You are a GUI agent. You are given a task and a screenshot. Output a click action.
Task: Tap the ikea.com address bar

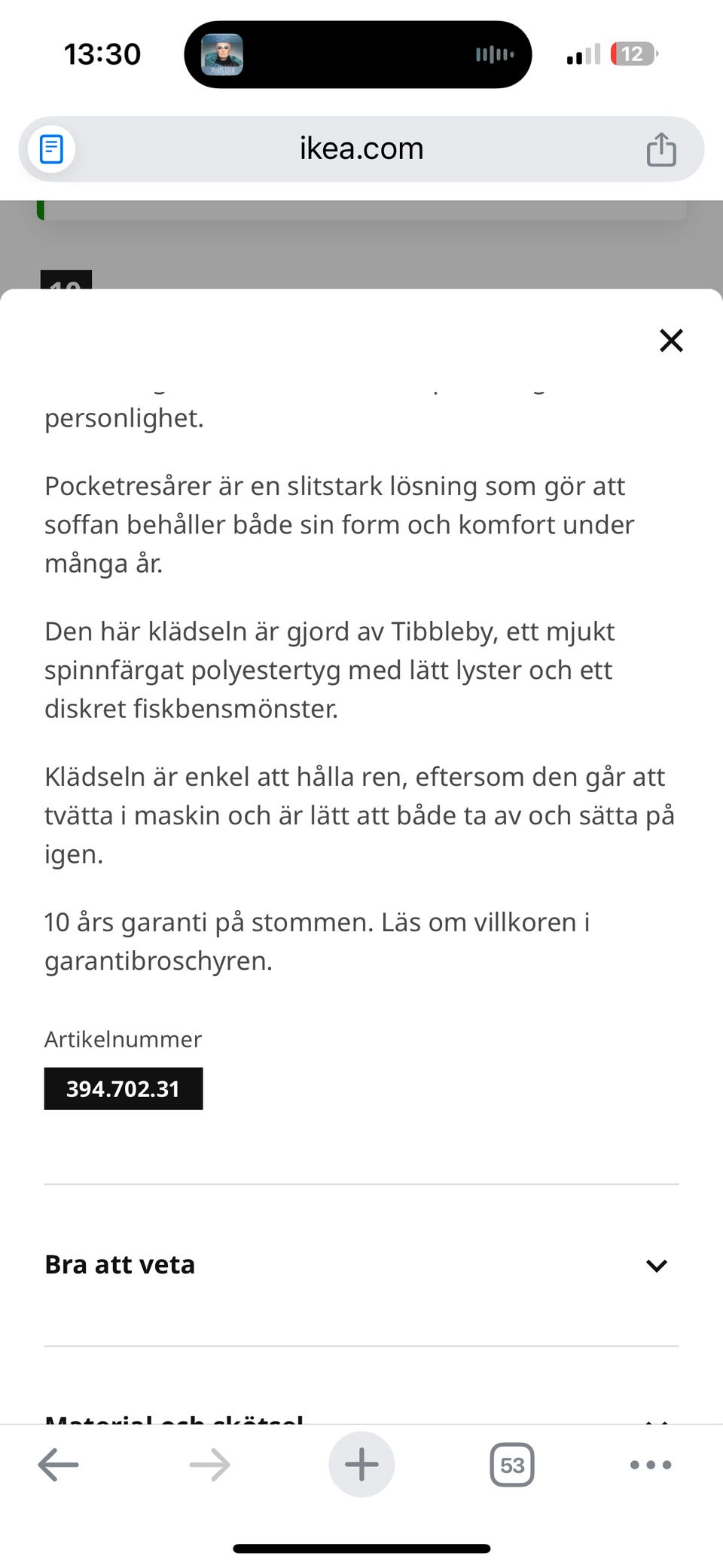[x=360, y=148]
